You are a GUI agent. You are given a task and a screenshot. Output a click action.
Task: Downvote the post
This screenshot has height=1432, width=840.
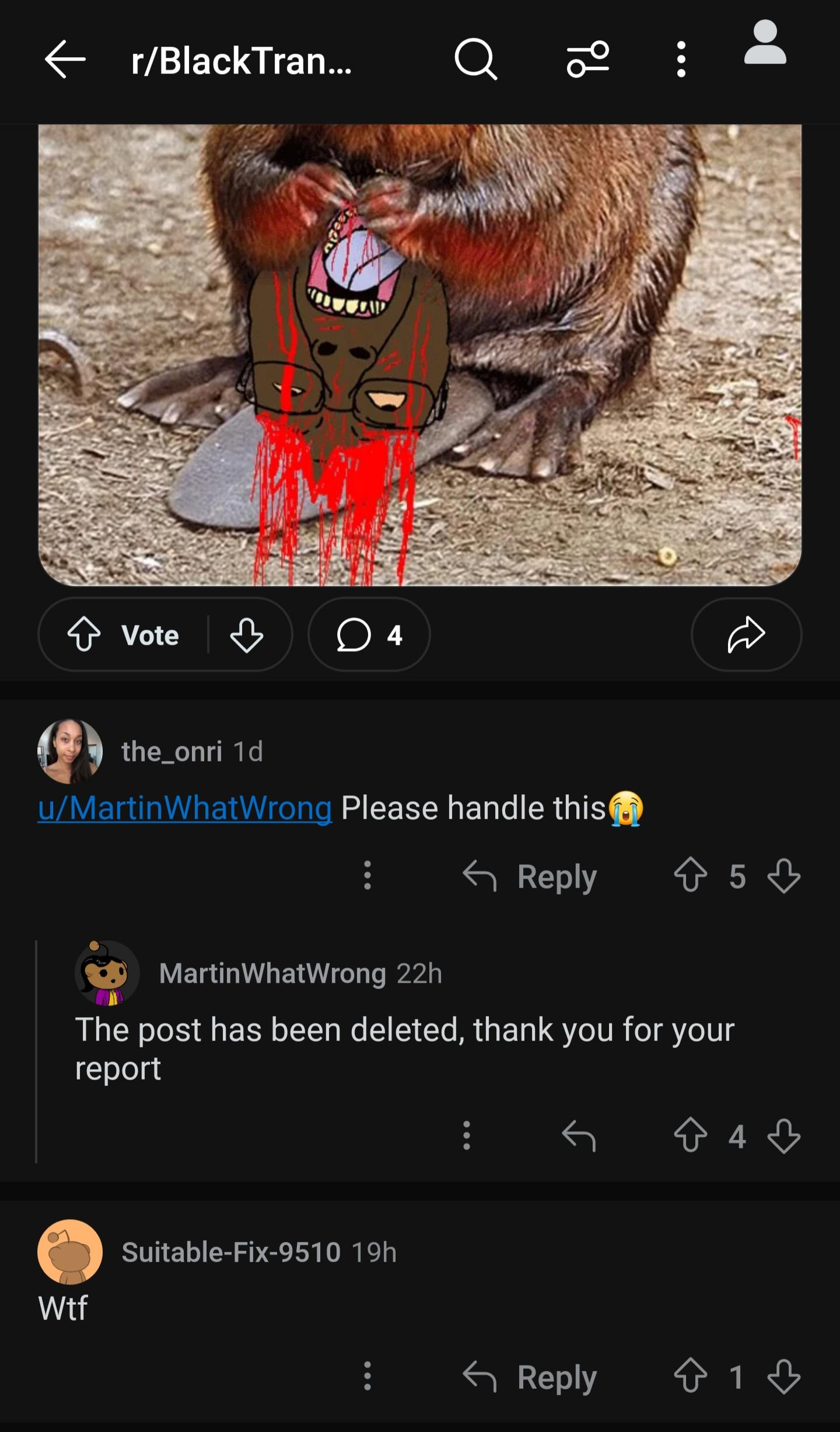tap(247, 635)
